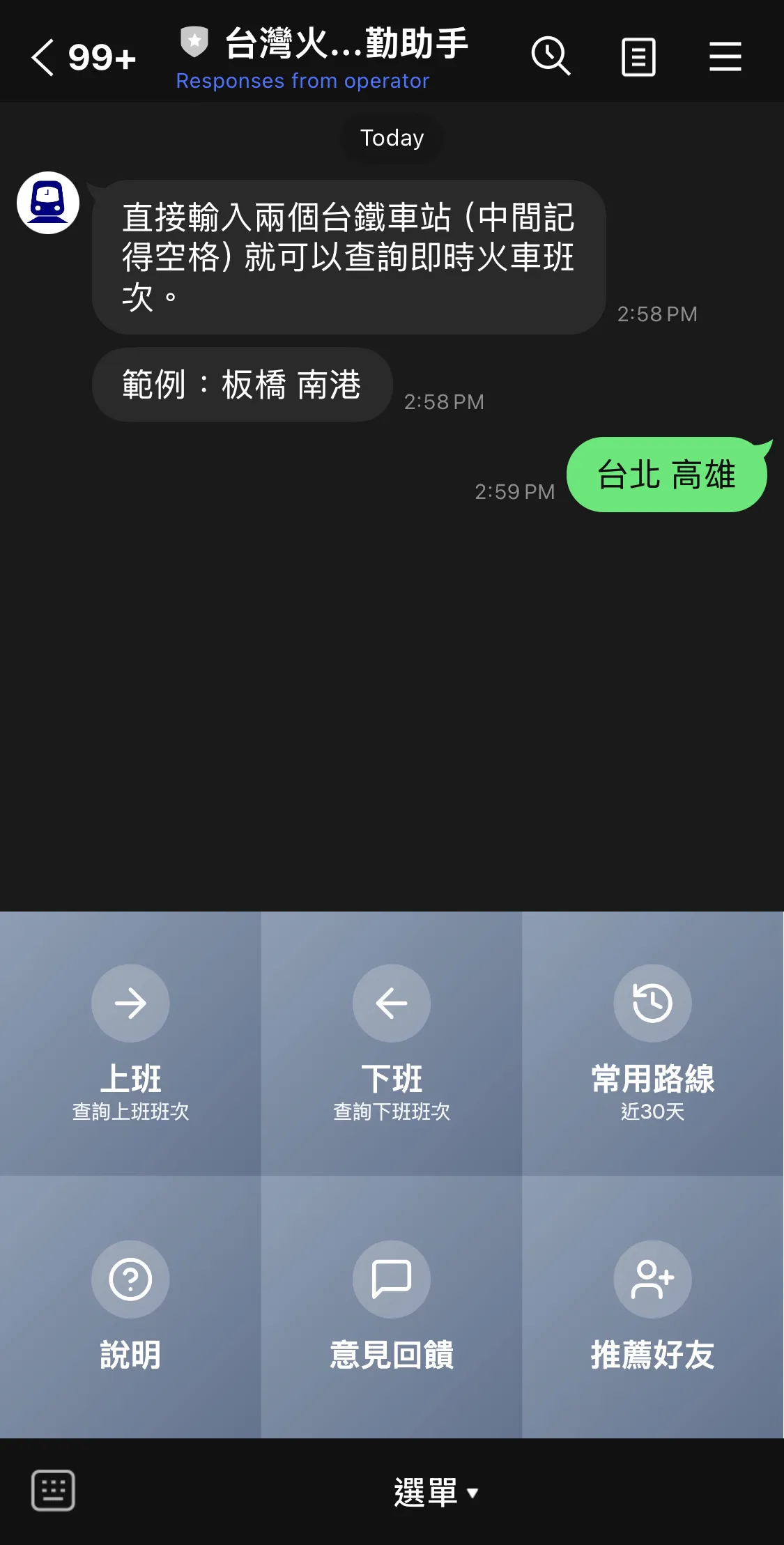Go back to the chat list
Image resolution: width=784 pixels, height=1545 pixels.
coord(43,57)
